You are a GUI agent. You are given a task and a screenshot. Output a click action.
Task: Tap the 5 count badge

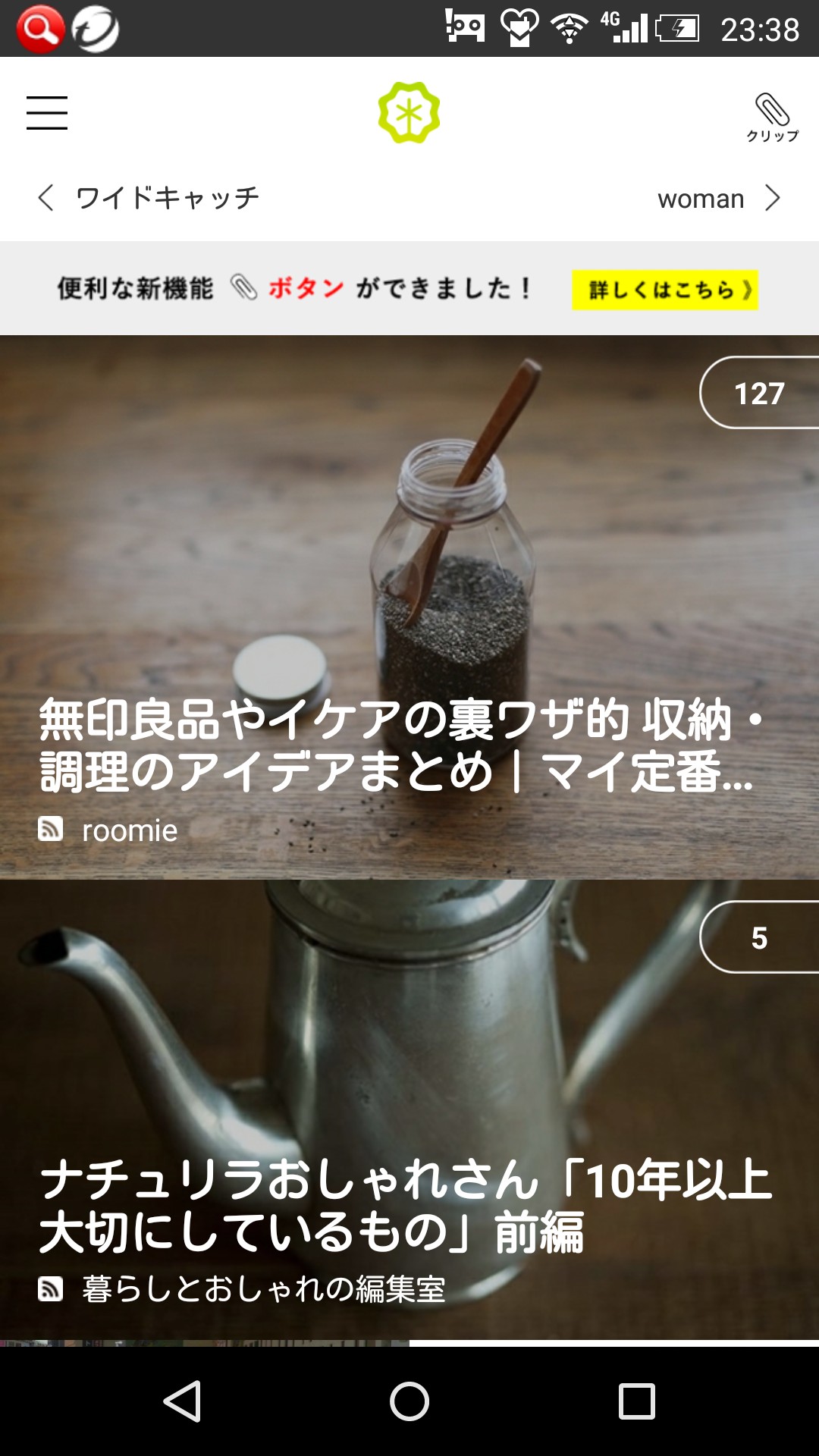tap(758, 937)
